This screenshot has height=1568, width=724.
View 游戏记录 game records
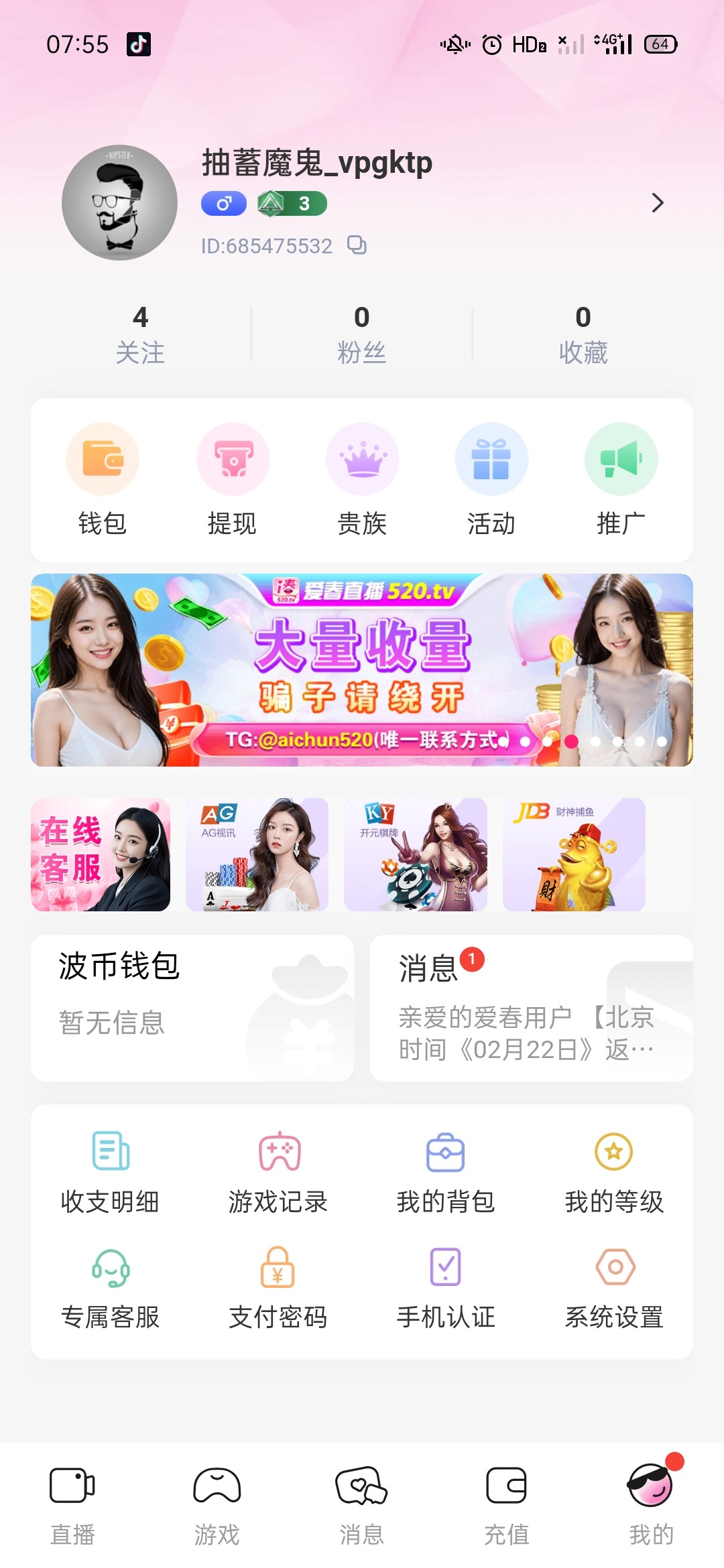coord(278,1173)
